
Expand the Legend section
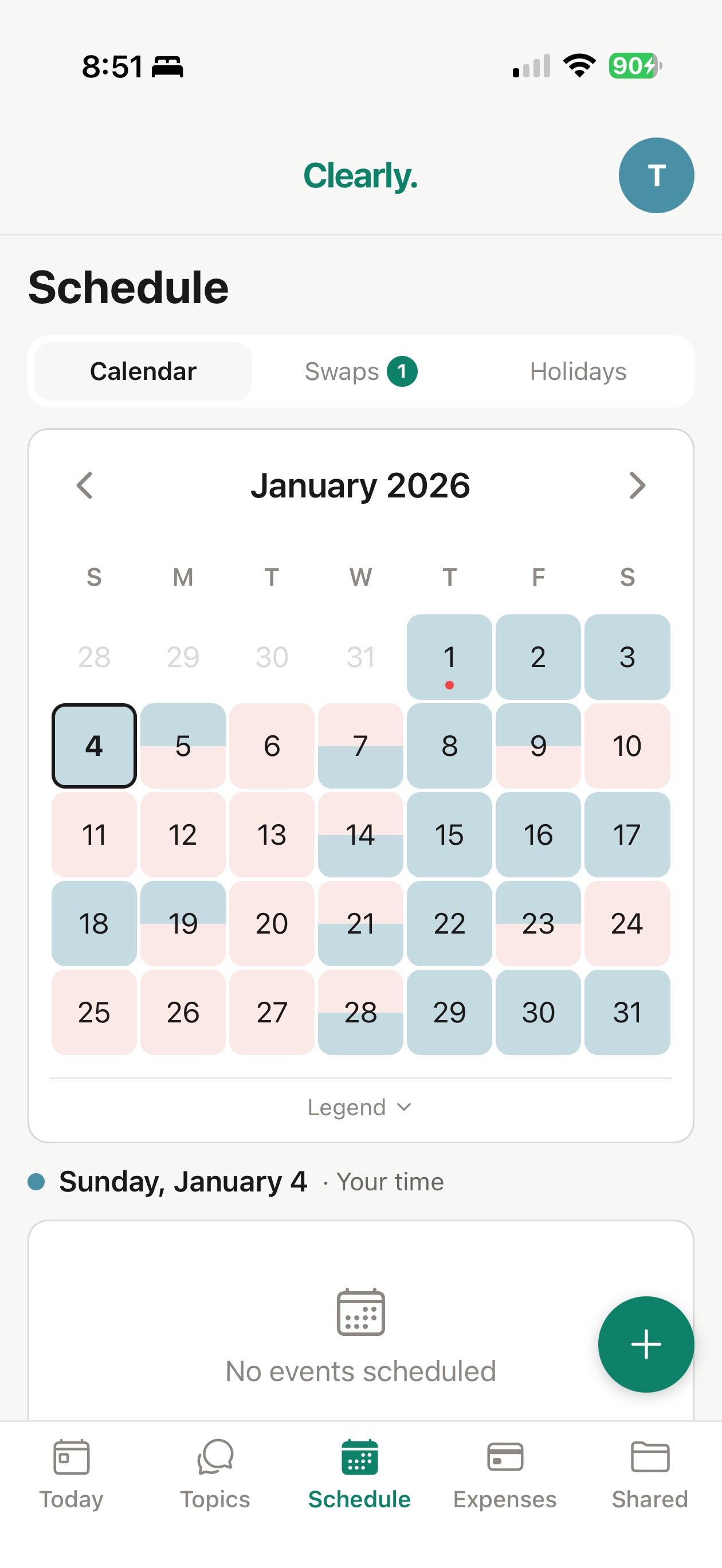click(360, 1107)
